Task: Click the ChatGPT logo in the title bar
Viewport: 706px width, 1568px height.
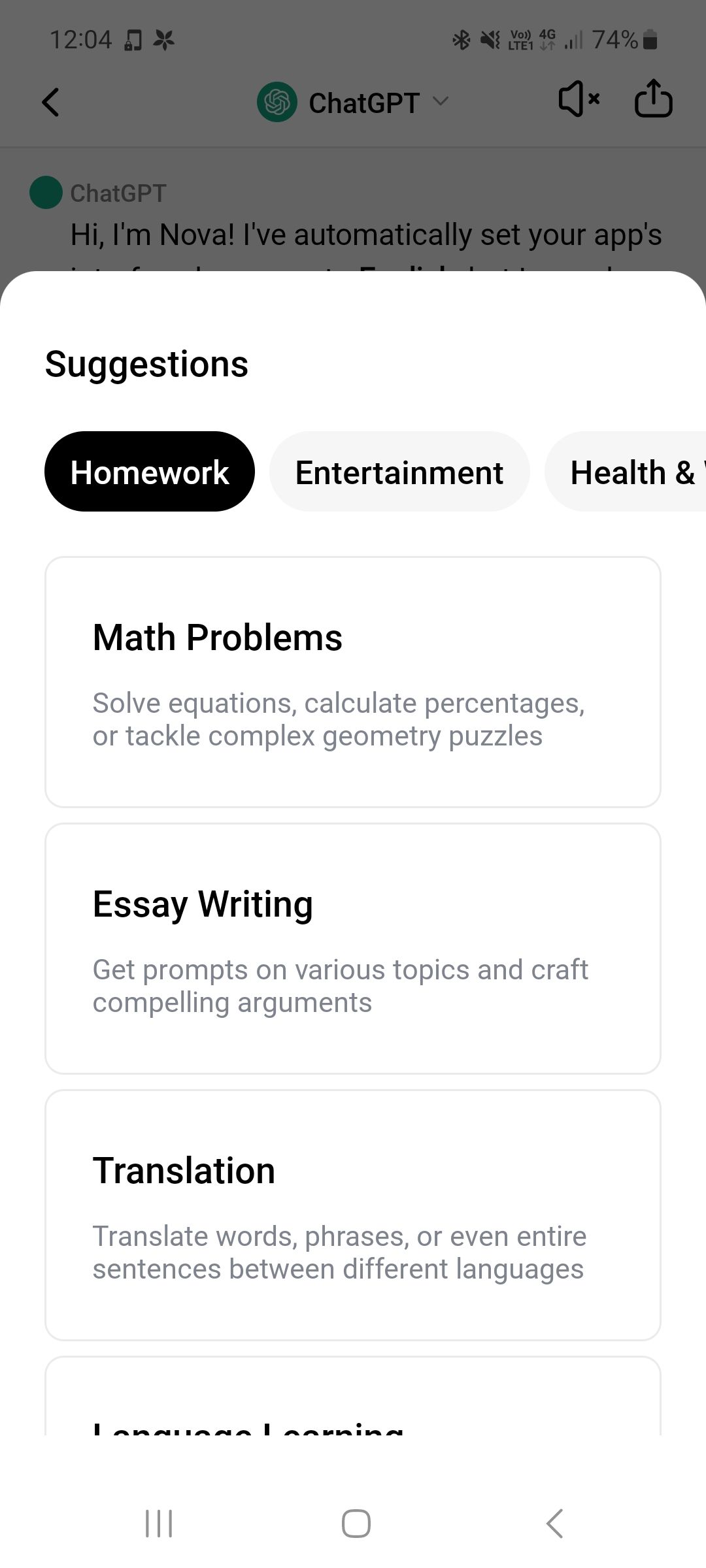Action: 277,102
